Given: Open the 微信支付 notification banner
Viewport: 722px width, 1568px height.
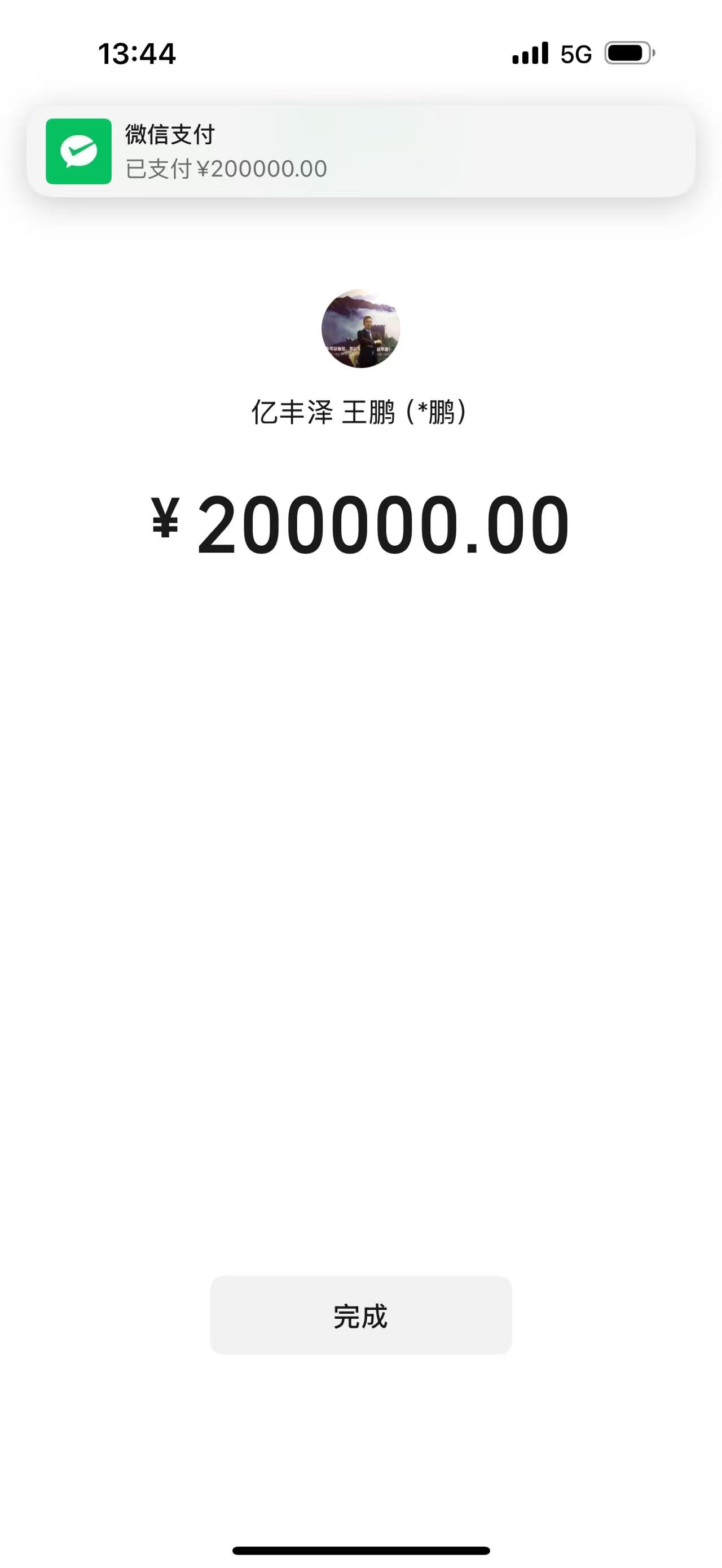Looking at the screenshot, I should 360,152.
